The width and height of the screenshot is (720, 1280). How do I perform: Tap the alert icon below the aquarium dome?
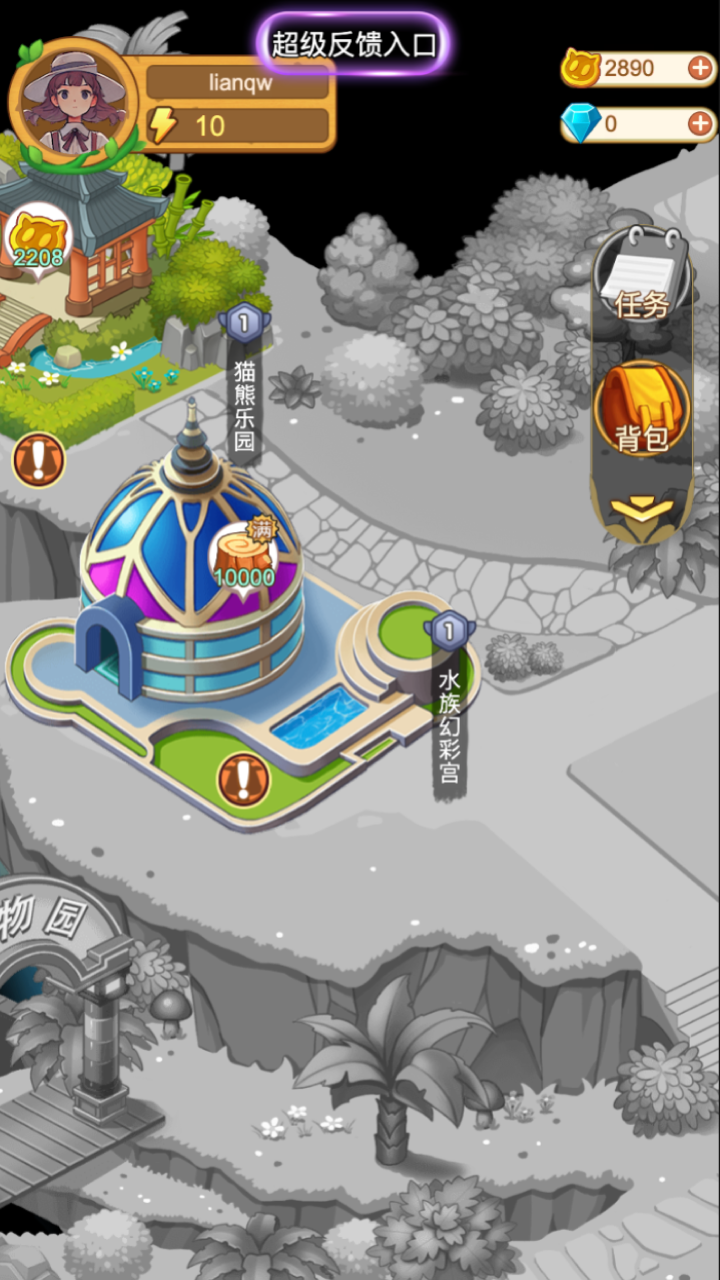click(x=244, y=779)
